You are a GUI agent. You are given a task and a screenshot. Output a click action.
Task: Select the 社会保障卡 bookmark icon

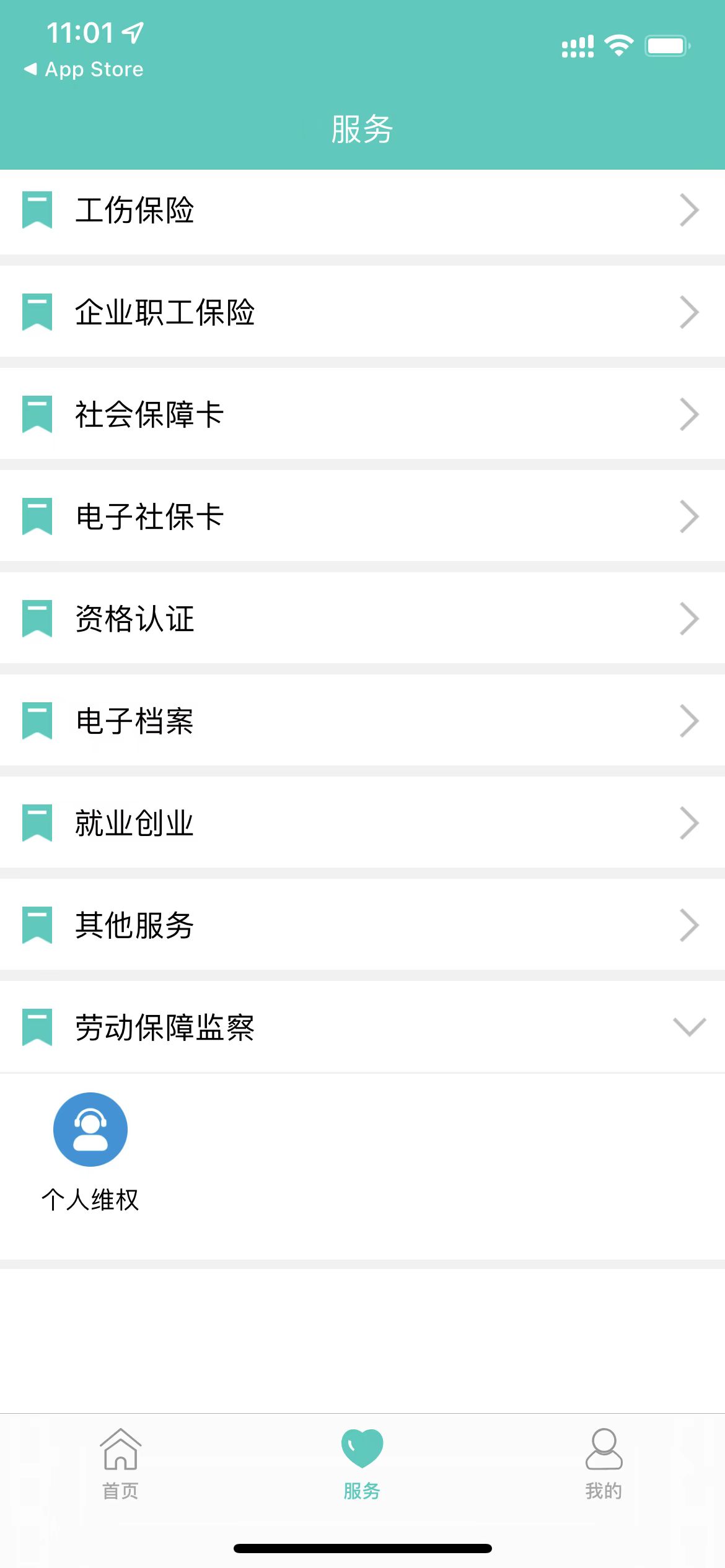37,415
